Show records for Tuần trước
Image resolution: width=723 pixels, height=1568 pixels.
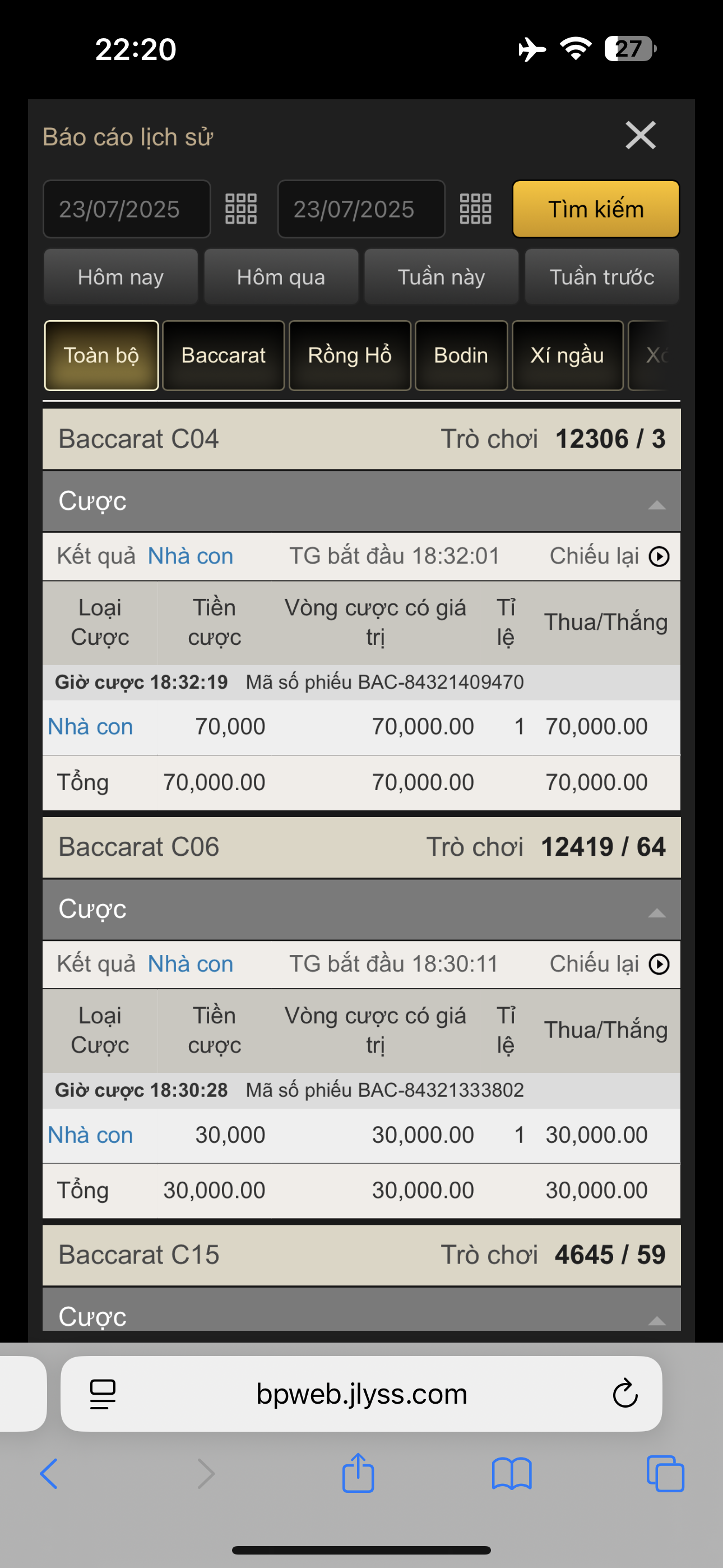[x=601, y=277]
